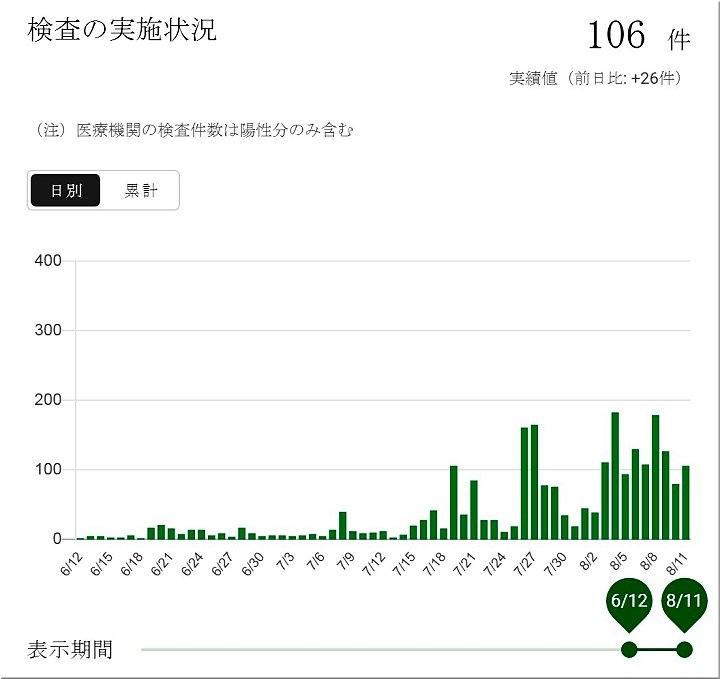Tap the 6/12 start handle on the range slider

tap(629, 650)
